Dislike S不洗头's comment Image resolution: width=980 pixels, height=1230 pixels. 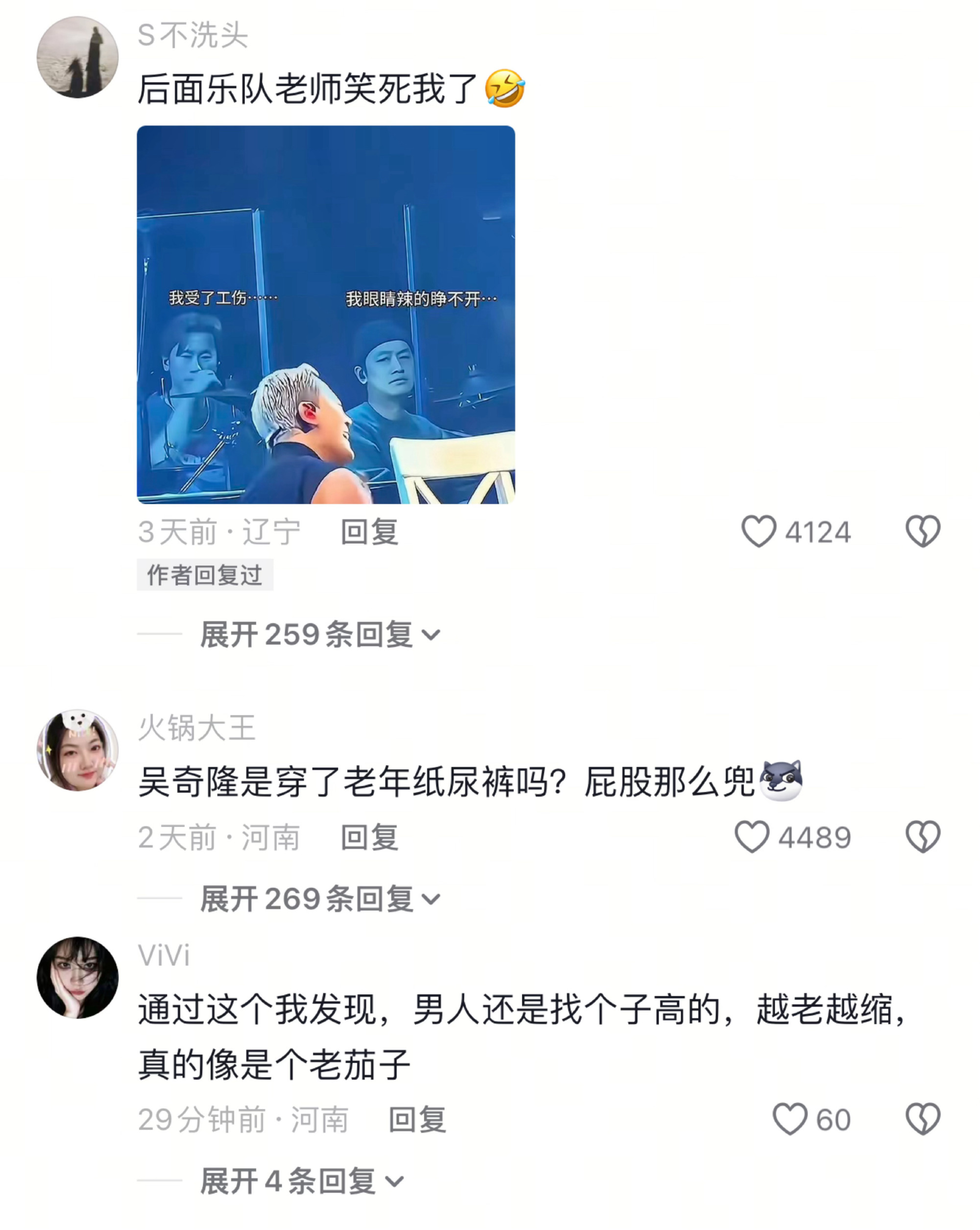tap(922, 531)
